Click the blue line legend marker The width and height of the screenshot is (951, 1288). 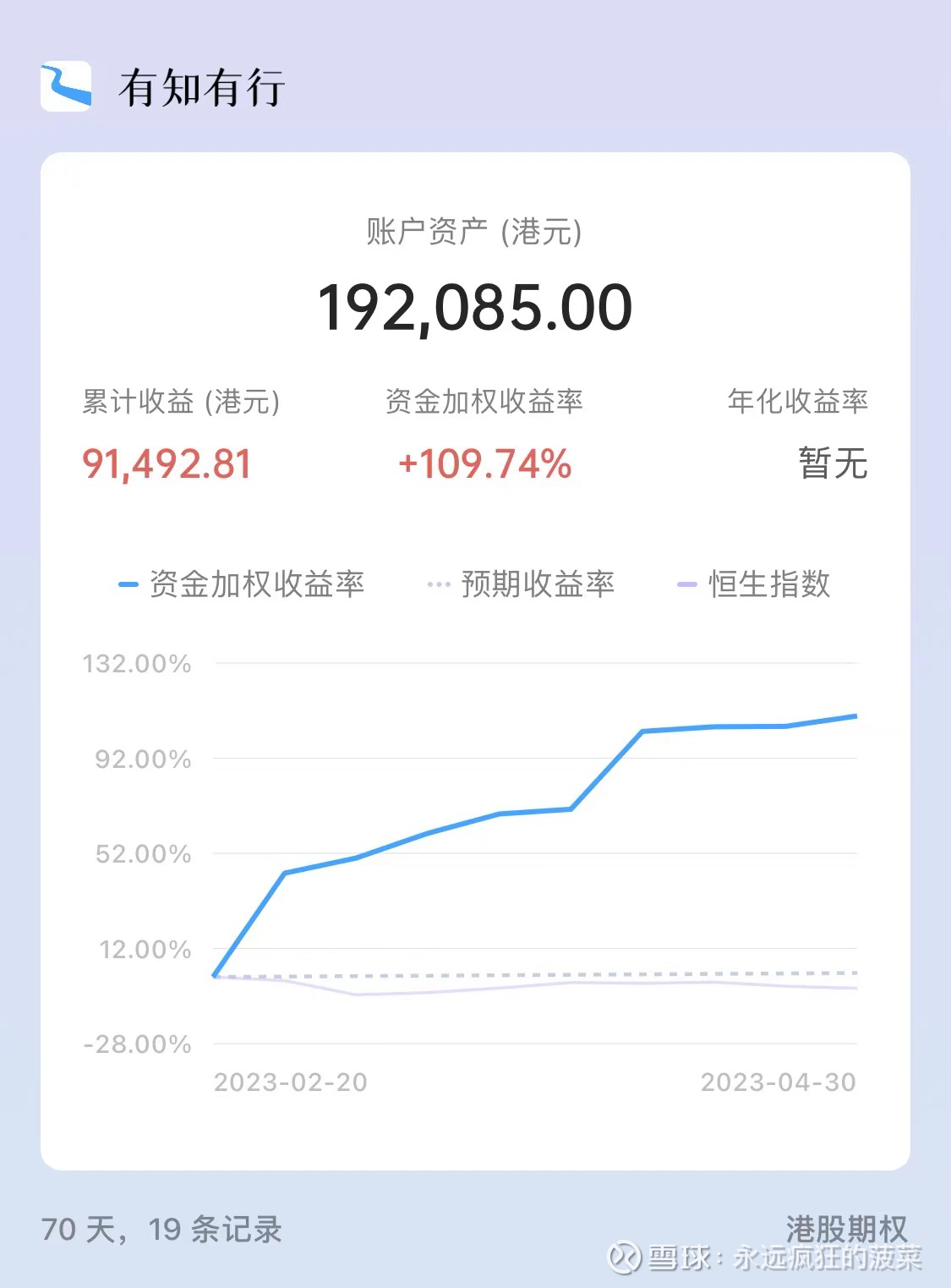(127, 583)
